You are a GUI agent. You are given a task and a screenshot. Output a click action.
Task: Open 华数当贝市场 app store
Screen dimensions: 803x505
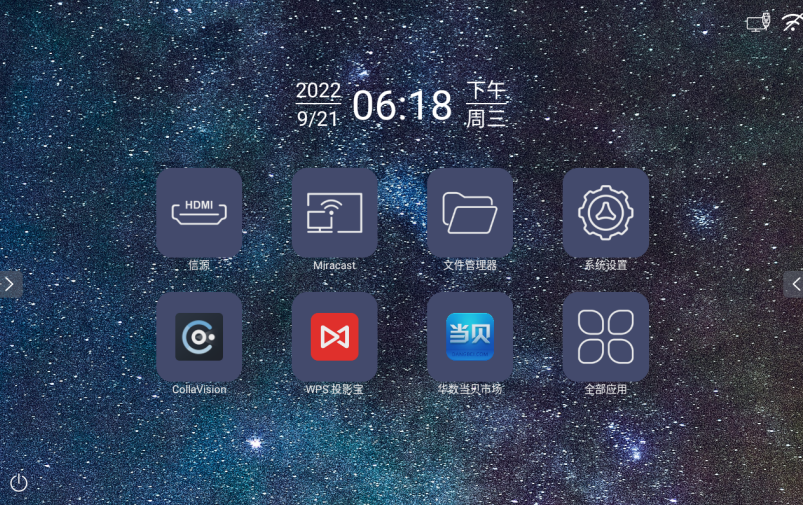469,336
